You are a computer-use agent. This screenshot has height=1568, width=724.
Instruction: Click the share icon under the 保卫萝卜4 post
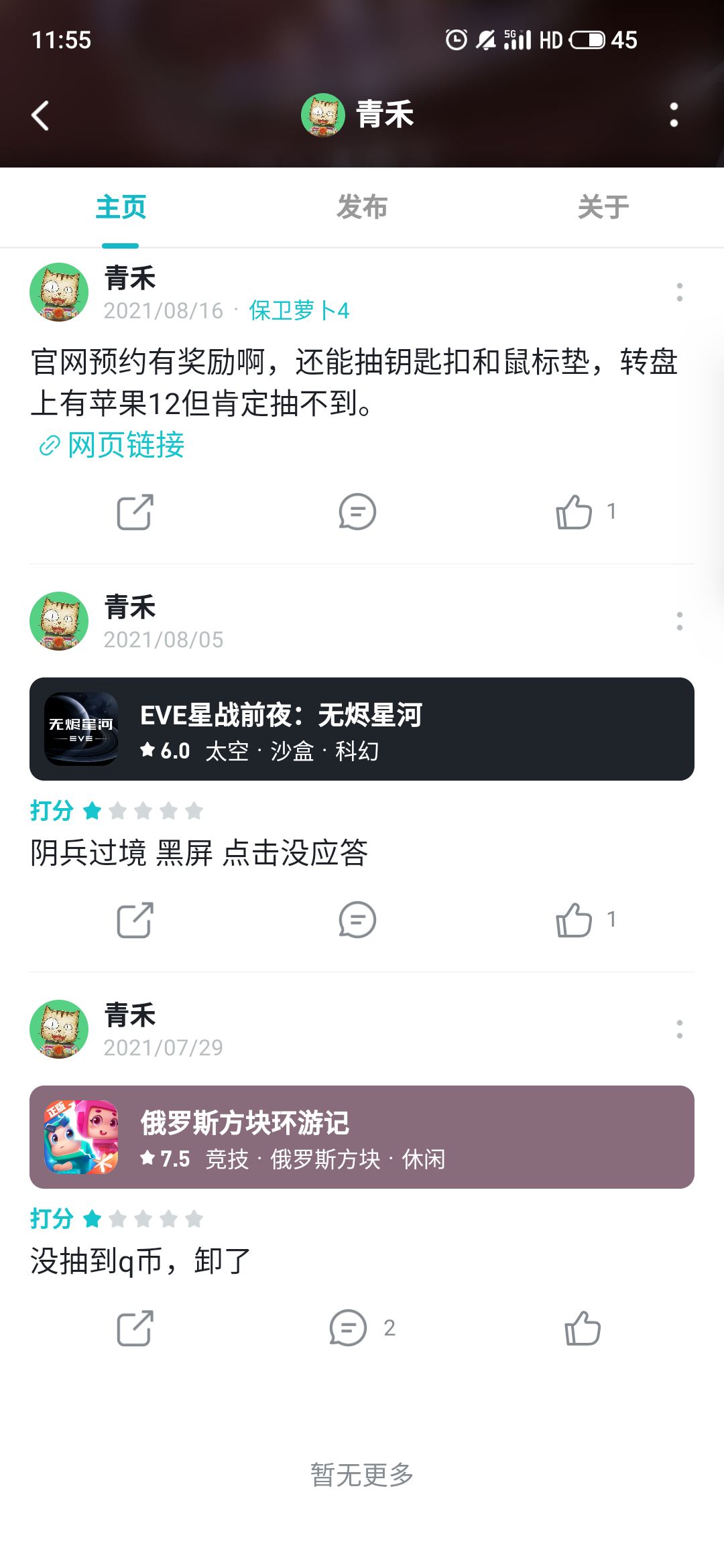tap(134, 511)
